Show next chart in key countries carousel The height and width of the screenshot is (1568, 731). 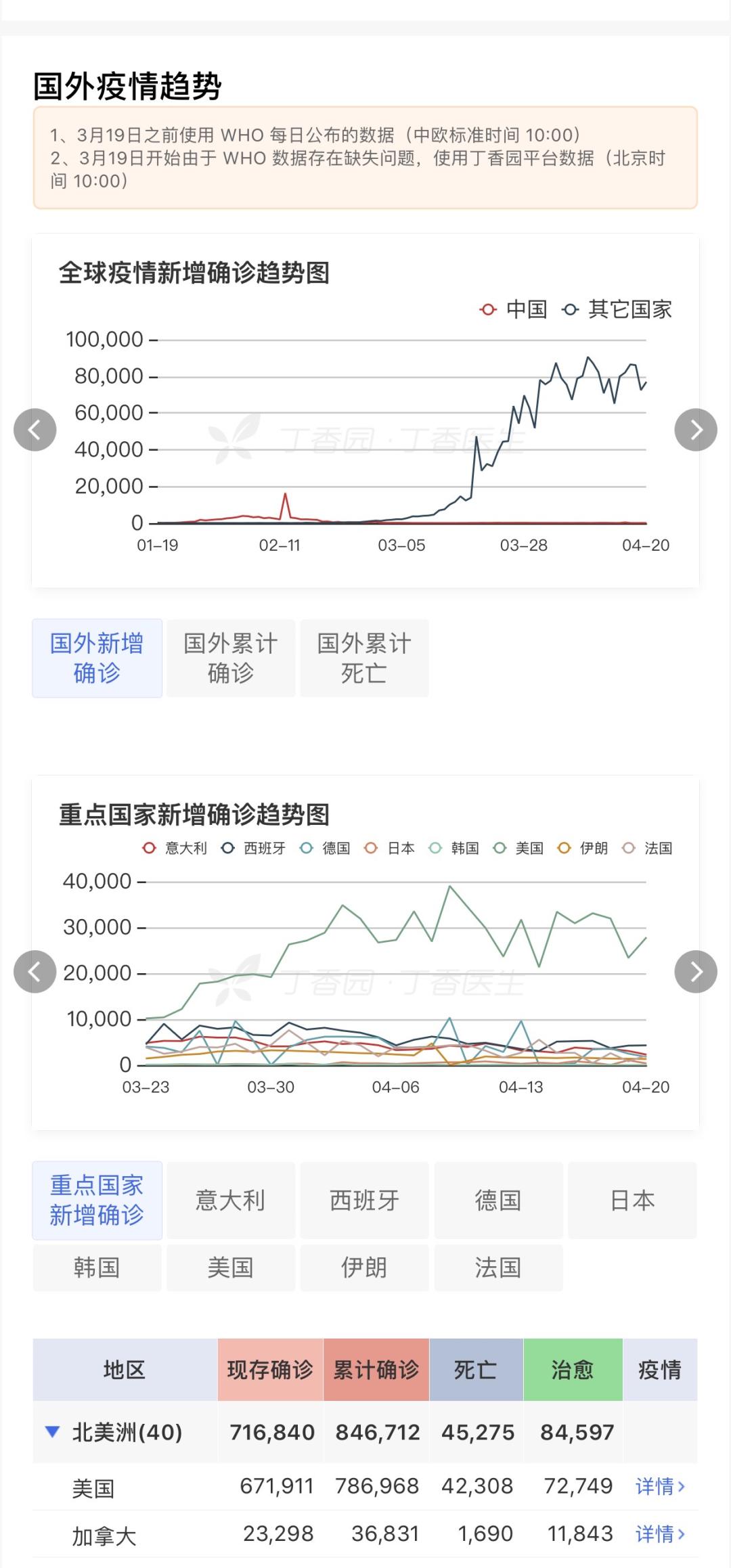pos(696,972)
